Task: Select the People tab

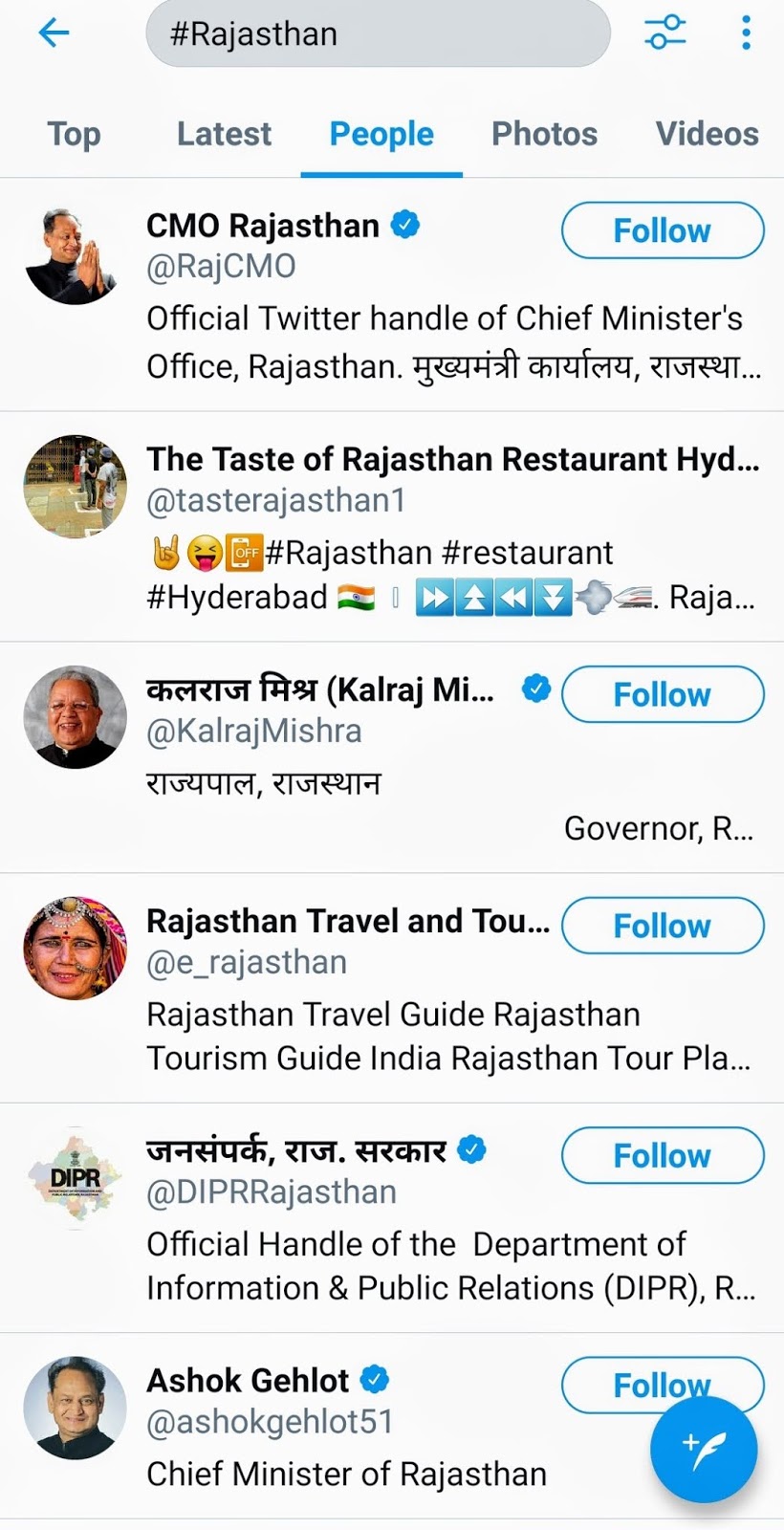Action: coord(381,134)
